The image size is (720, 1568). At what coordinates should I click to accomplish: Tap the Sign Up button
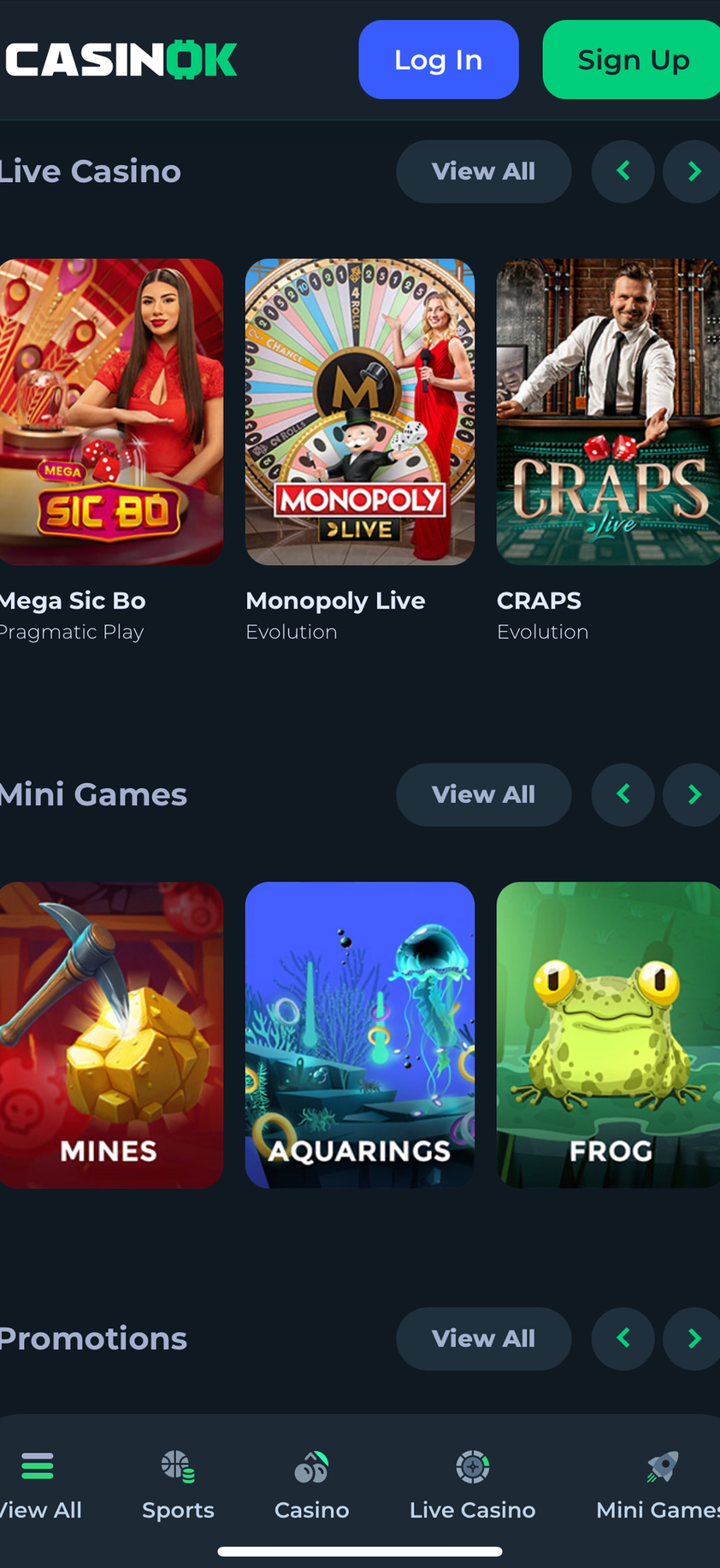click(x=631, y=60)
